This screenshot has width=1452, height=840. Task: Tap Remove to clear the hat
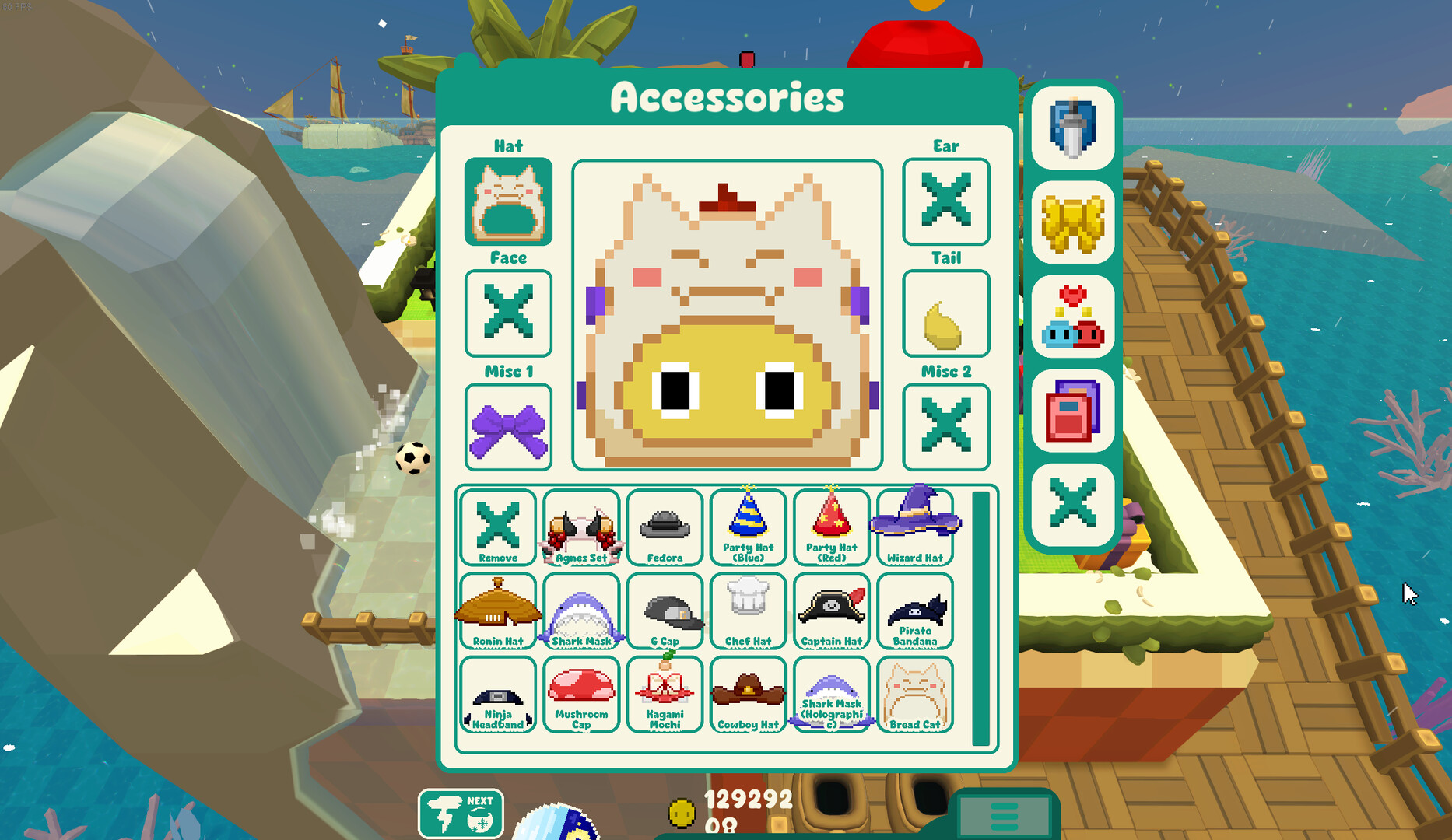pyautogui.click(x=498, y=527)
